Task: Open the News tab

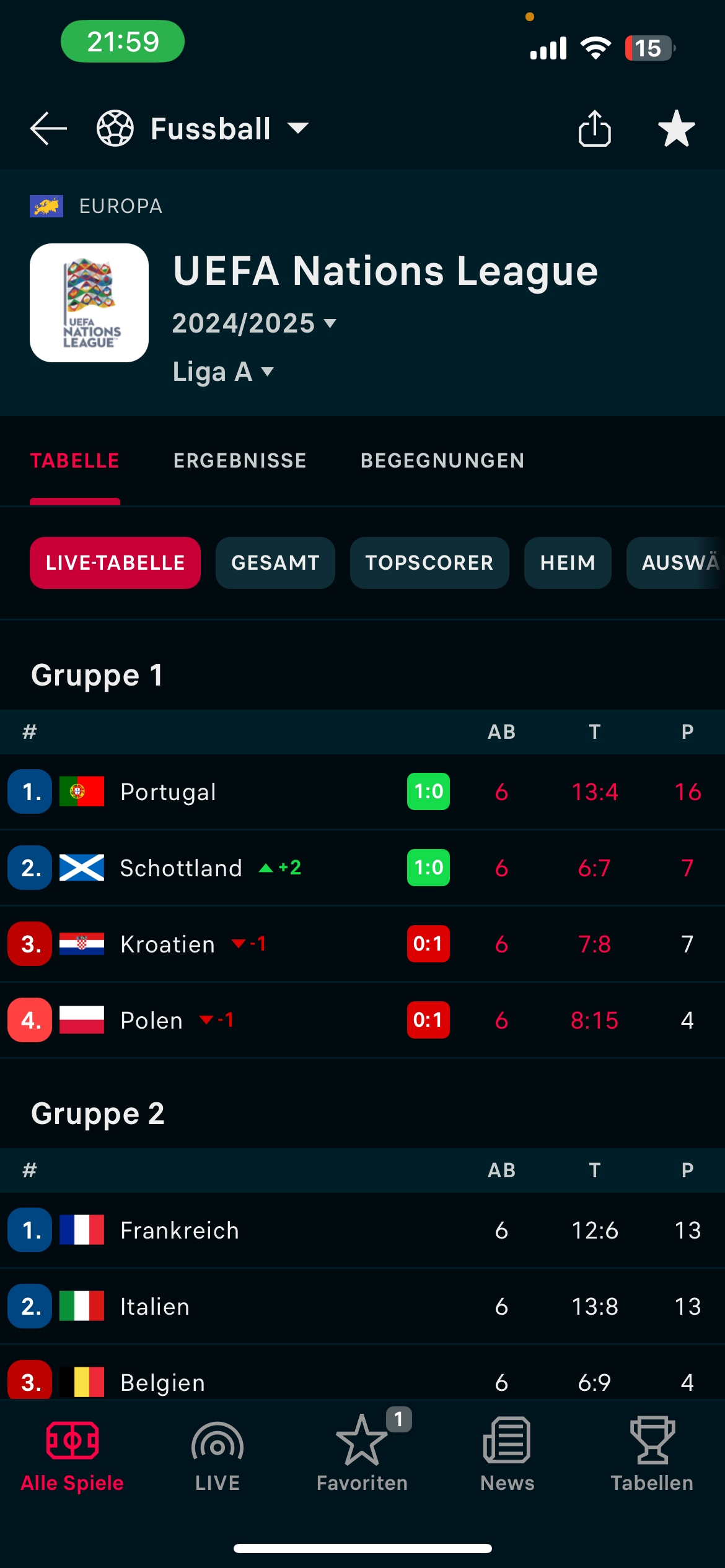Action: [x=507, y=1455]
